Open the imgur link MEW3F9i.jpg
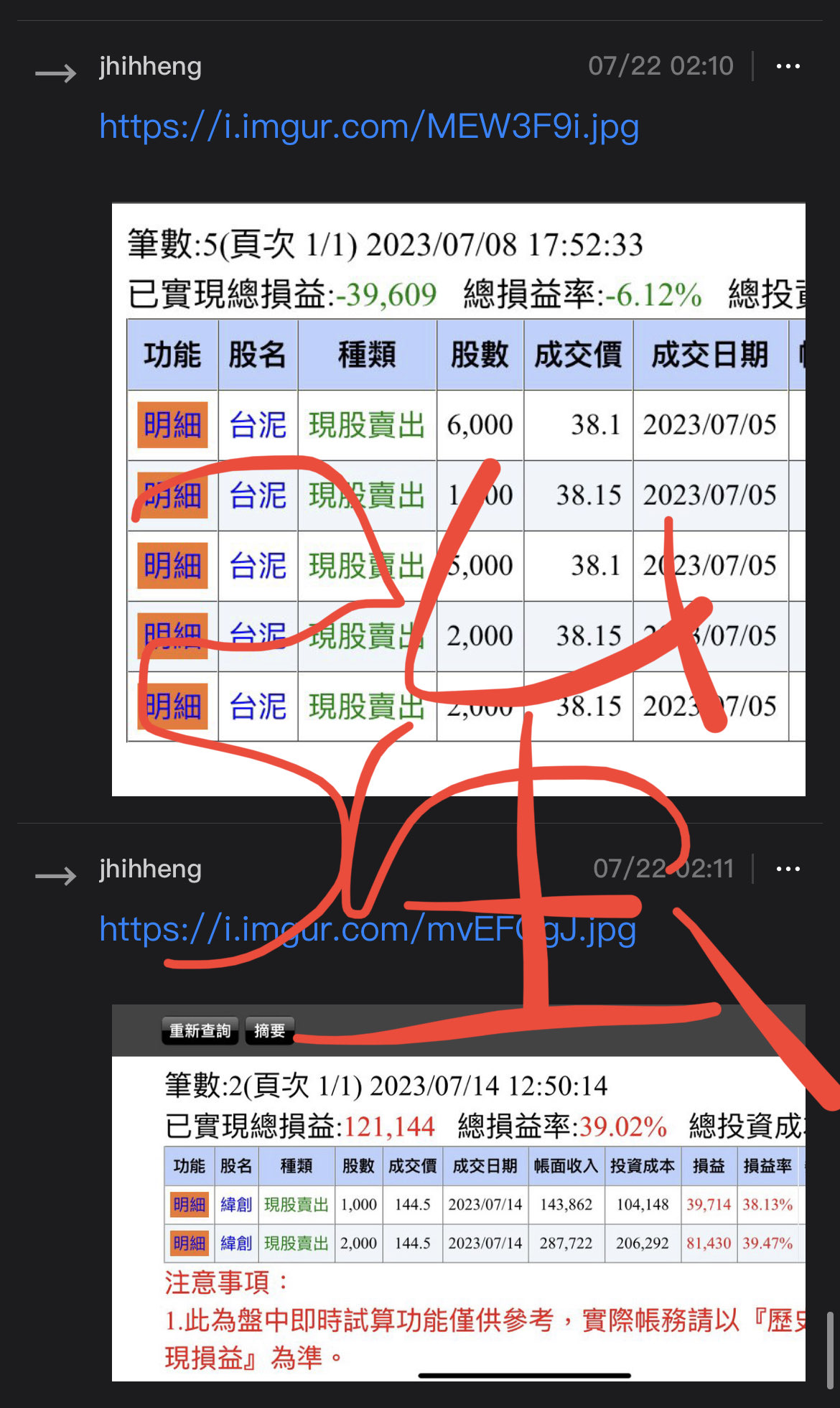Image resolution: width=840 pixels, height=1408 pixels. tap(368, 127)
